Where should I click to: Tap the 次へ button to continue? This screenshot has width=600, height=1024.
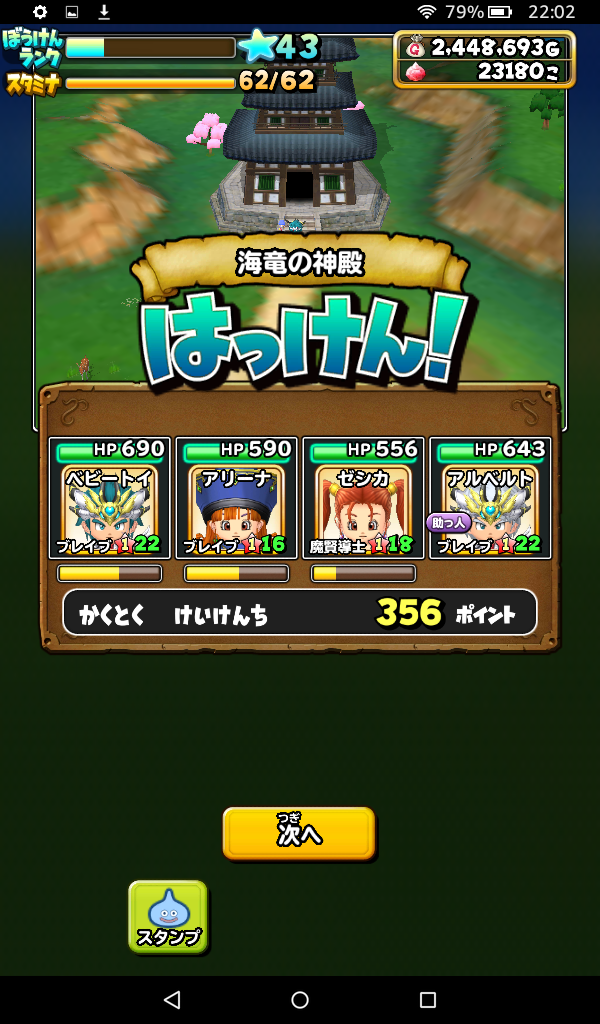click(x=298, y=833)
